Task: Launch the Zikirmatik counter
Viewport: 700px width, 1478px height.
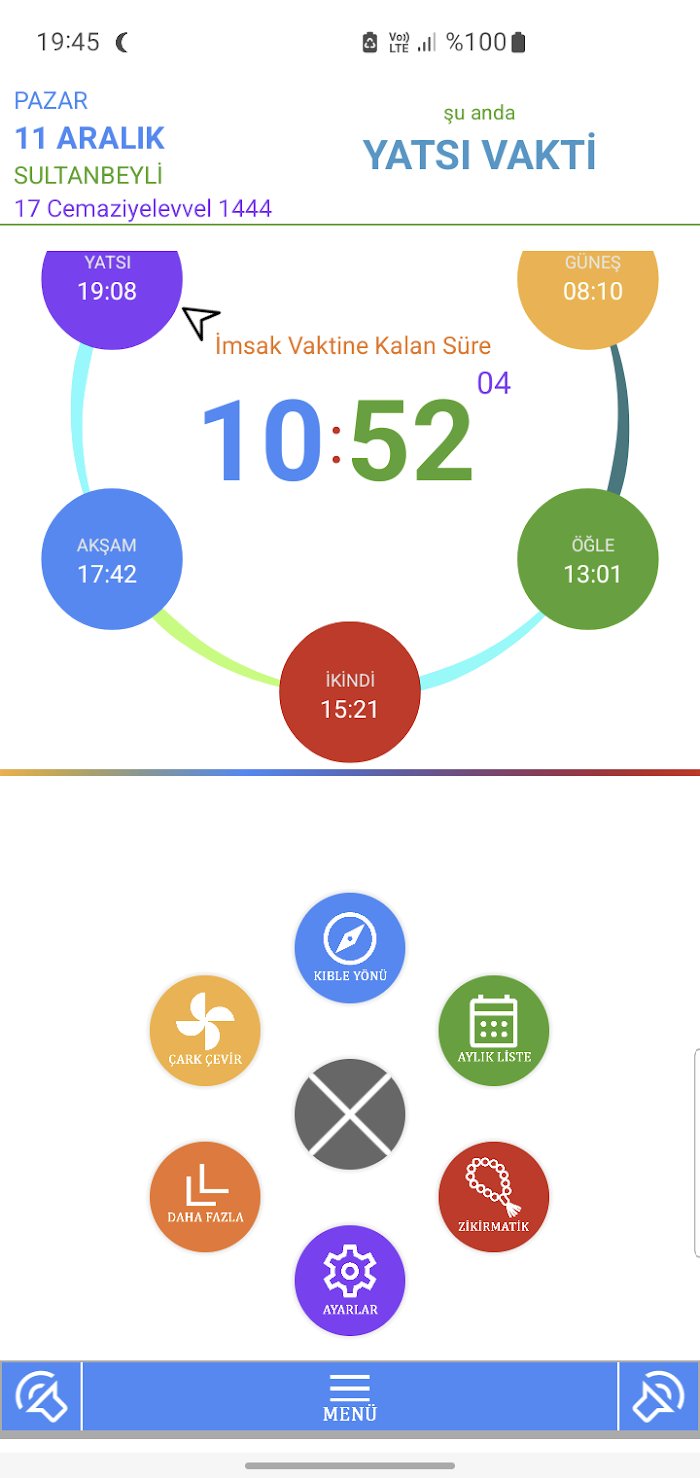Action: 494,1197
